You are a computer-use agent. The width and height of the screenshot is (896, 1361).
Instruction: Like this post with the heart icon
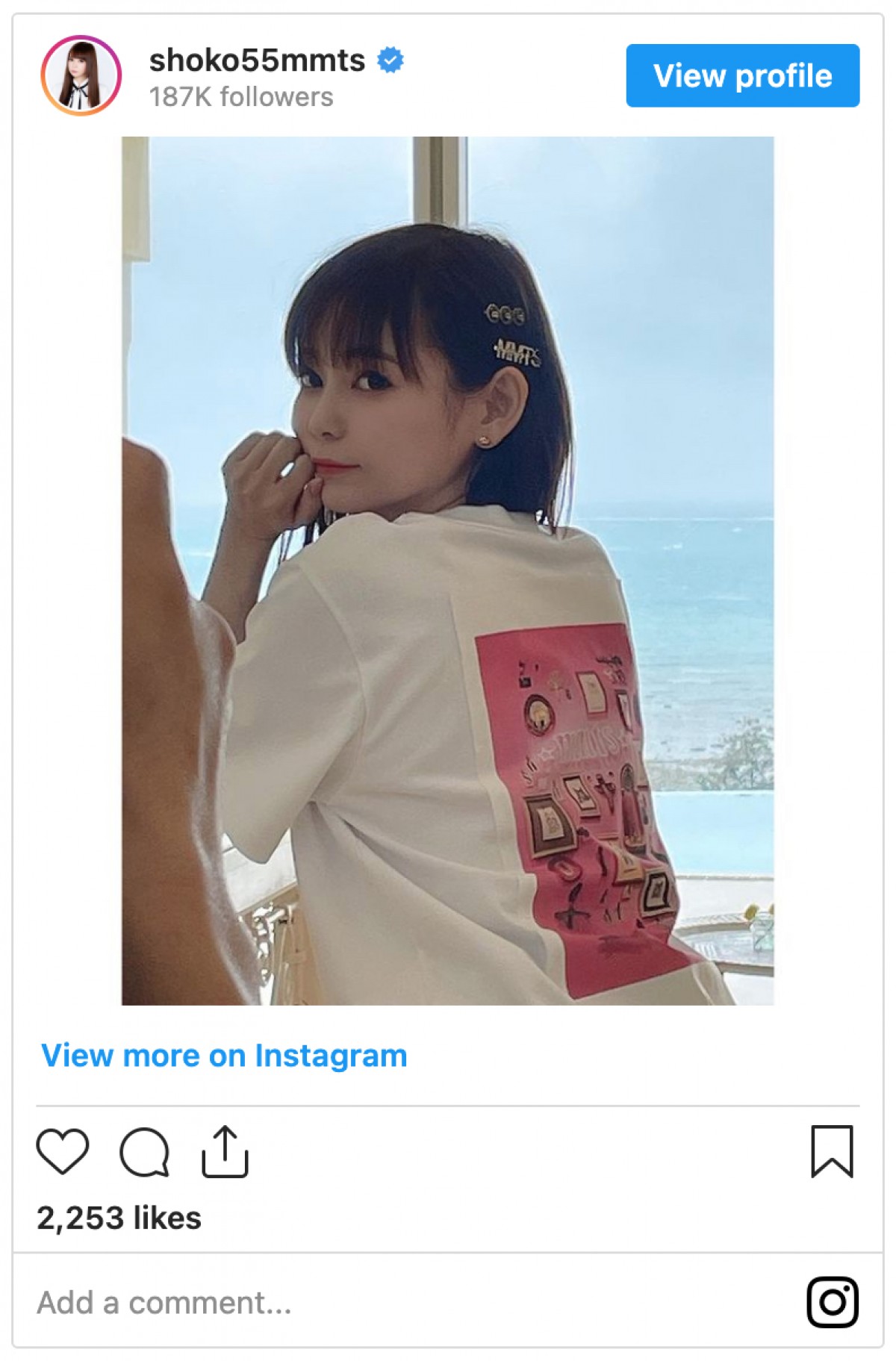63,1151
